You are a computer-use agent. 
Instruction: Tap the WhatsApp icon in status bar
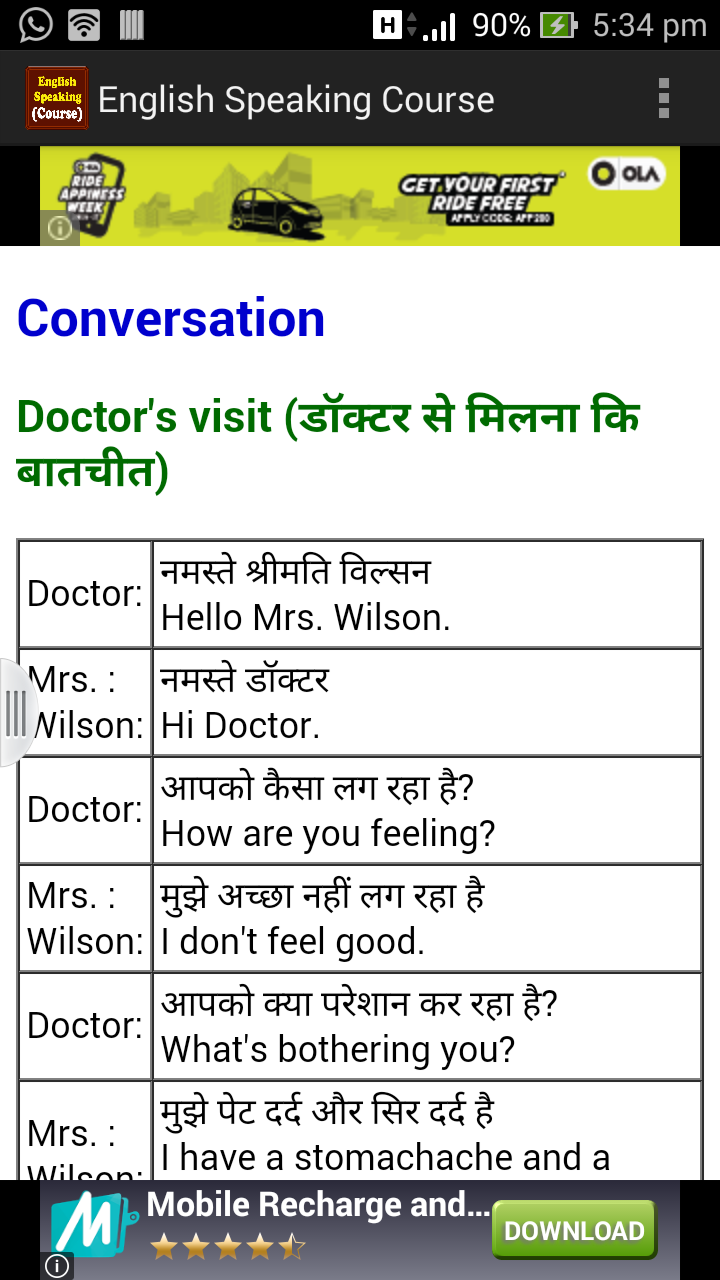36,24
